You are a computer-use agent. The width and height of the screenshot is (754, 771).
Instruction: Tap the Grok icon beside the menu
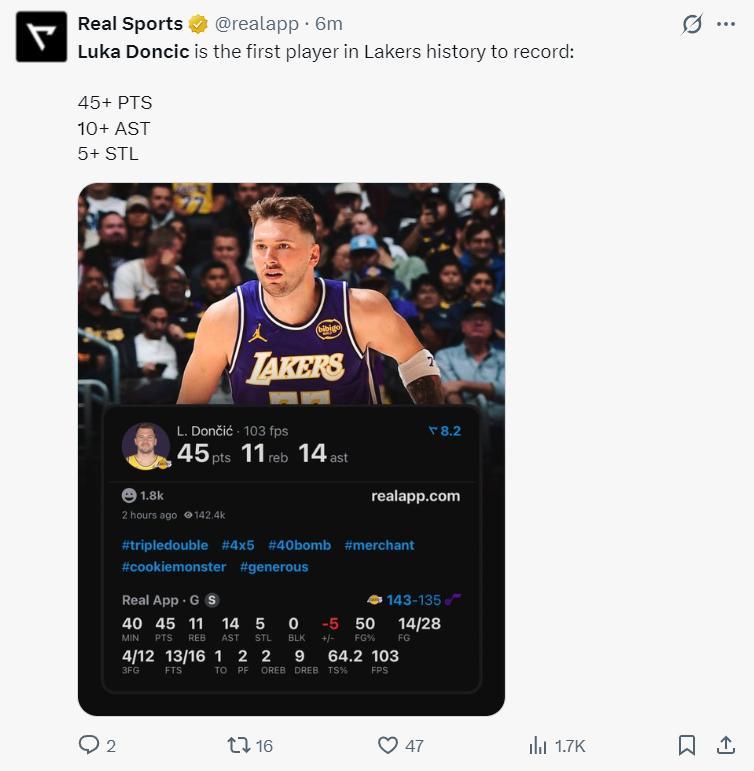click(691, 24)
